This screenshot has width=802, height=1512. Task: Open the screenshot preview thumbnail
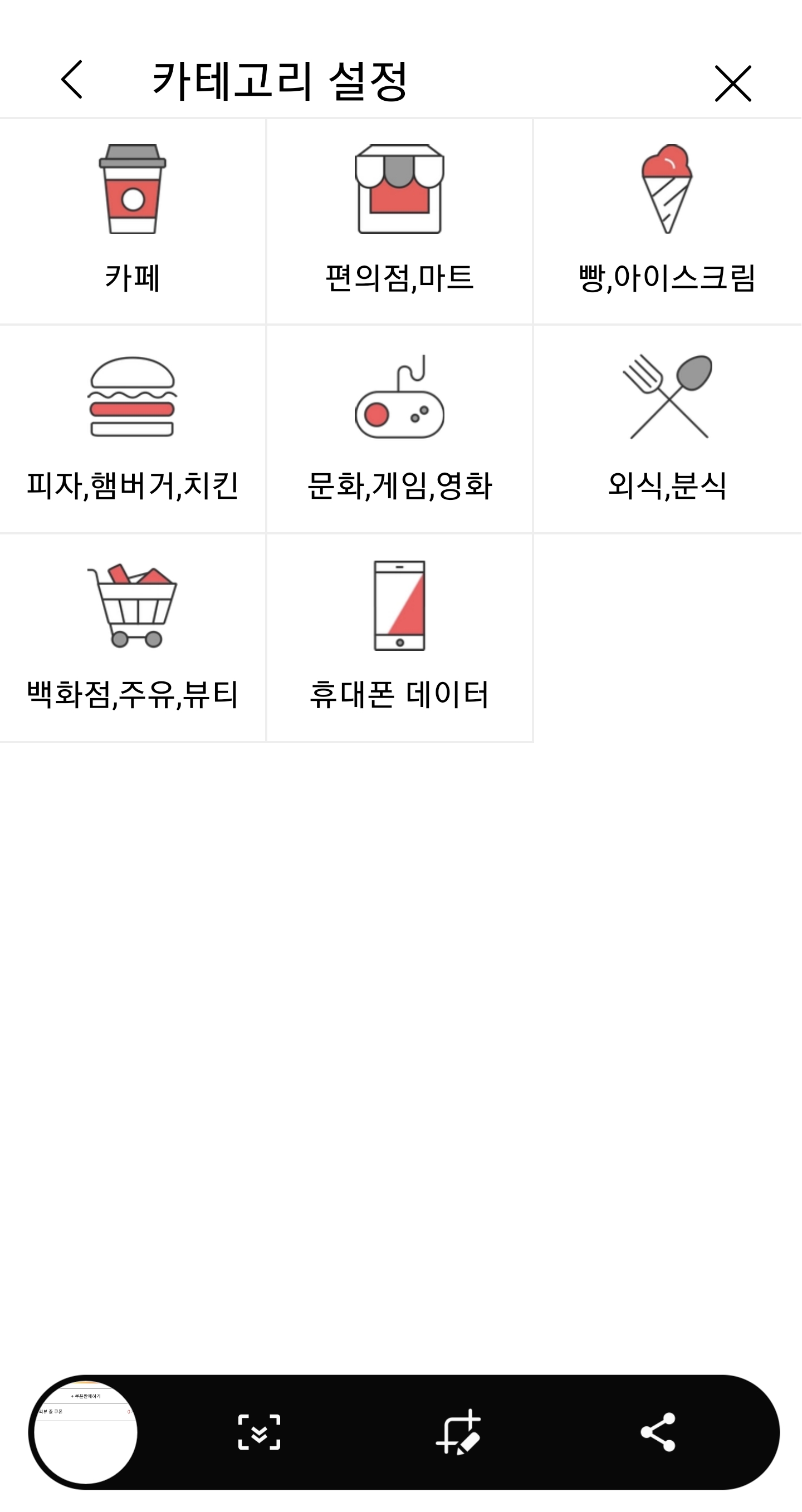click(x=86, y=1432)
